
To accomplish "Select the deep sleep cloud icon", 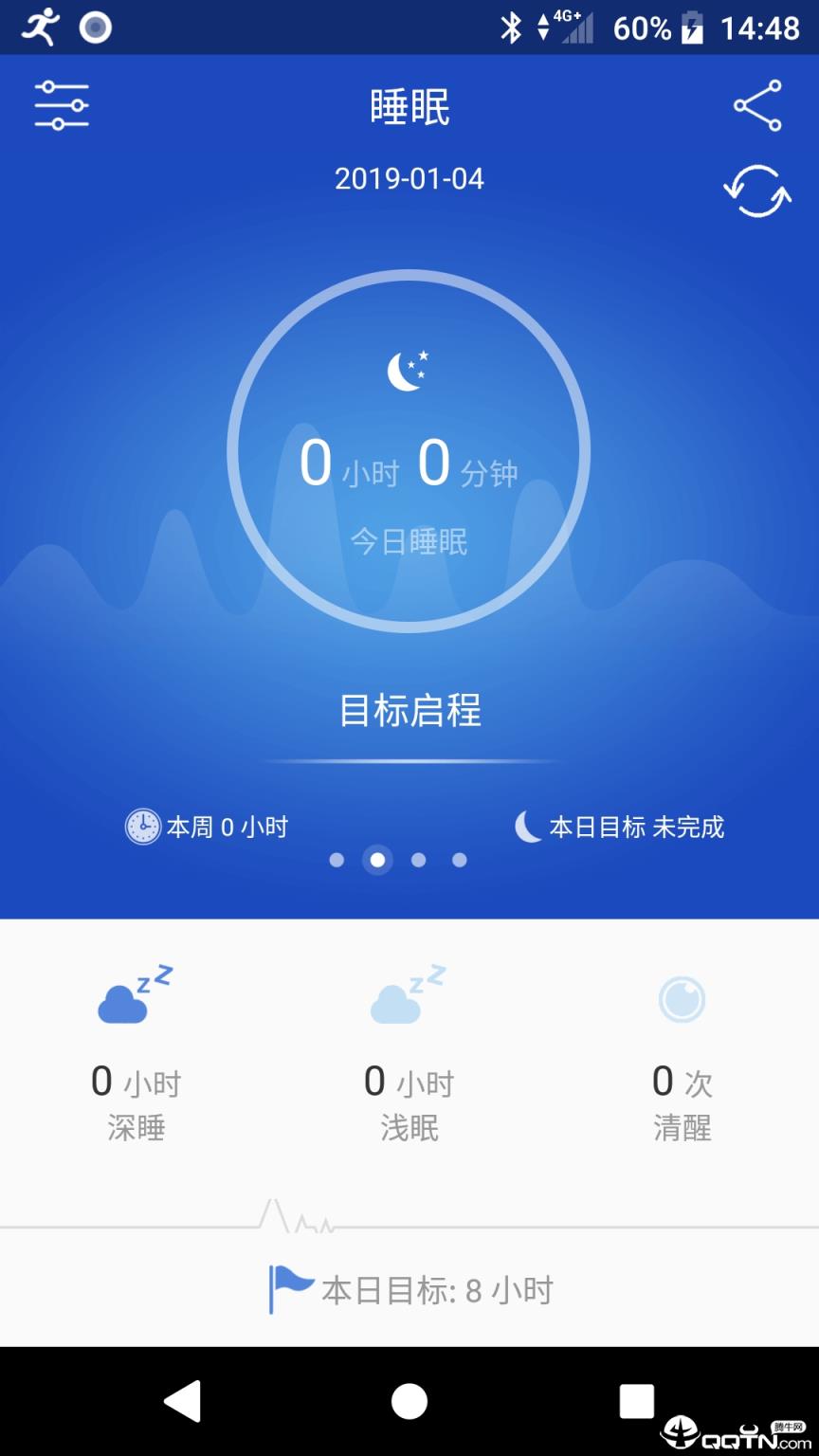I will (x=136, y=998).
